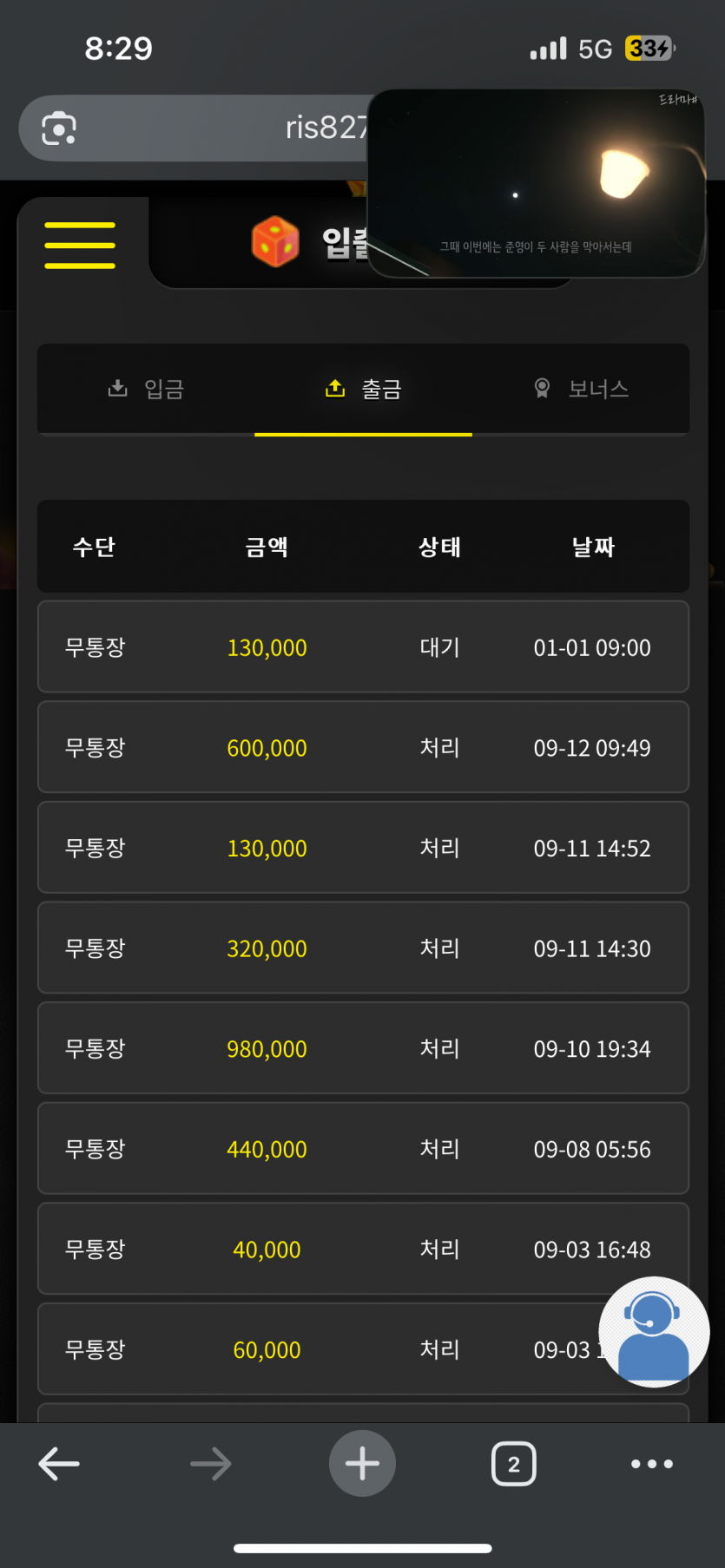725x1568 pixels.
Task: Switch to the 보너스 tab
Action: point(581,389)
